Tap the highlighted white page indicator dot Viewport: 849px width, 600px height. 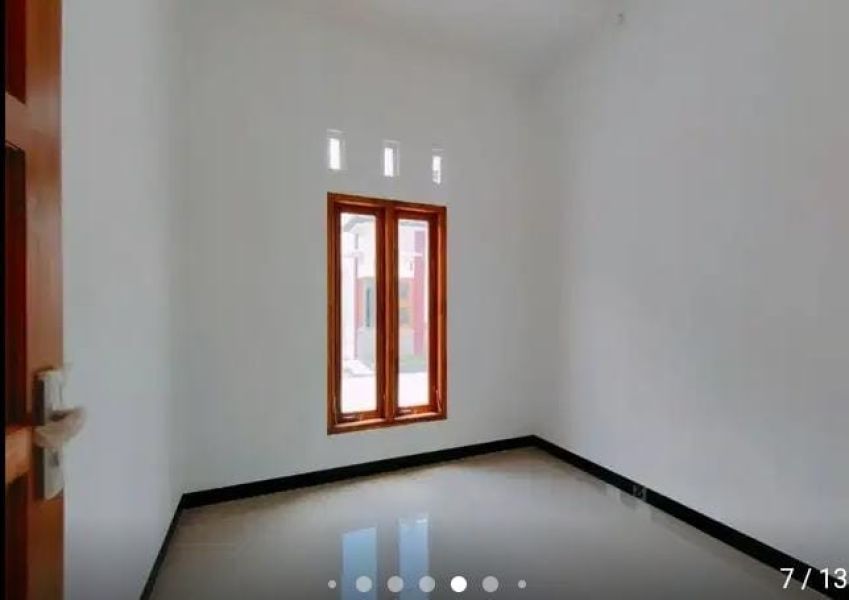point(459,584)
